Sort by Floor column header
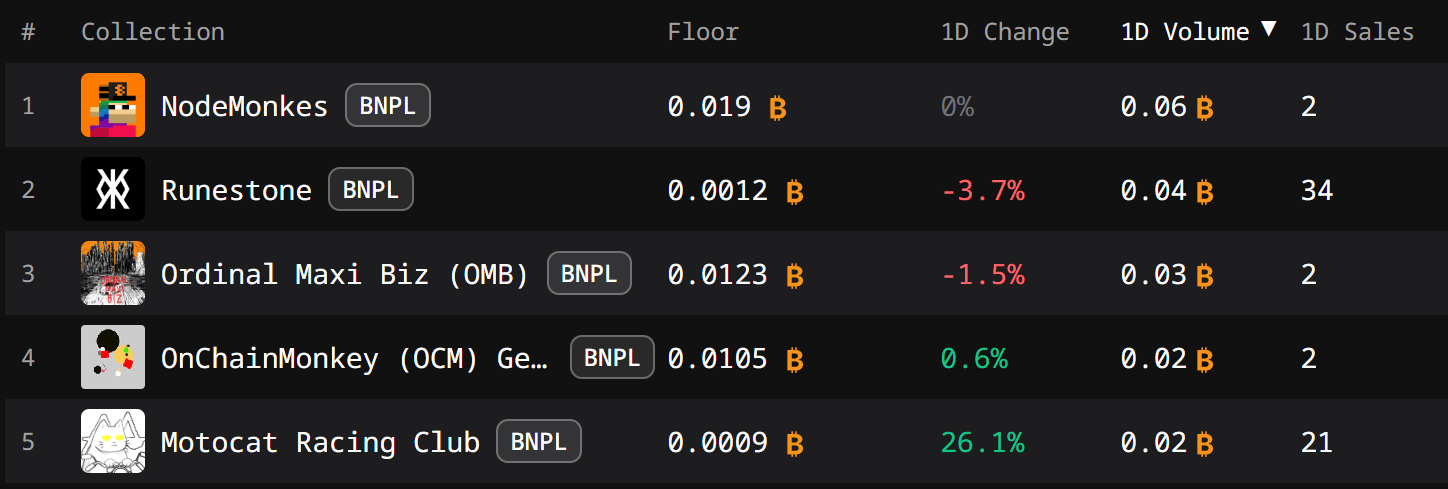1448x489 pixels. point(702,32)
